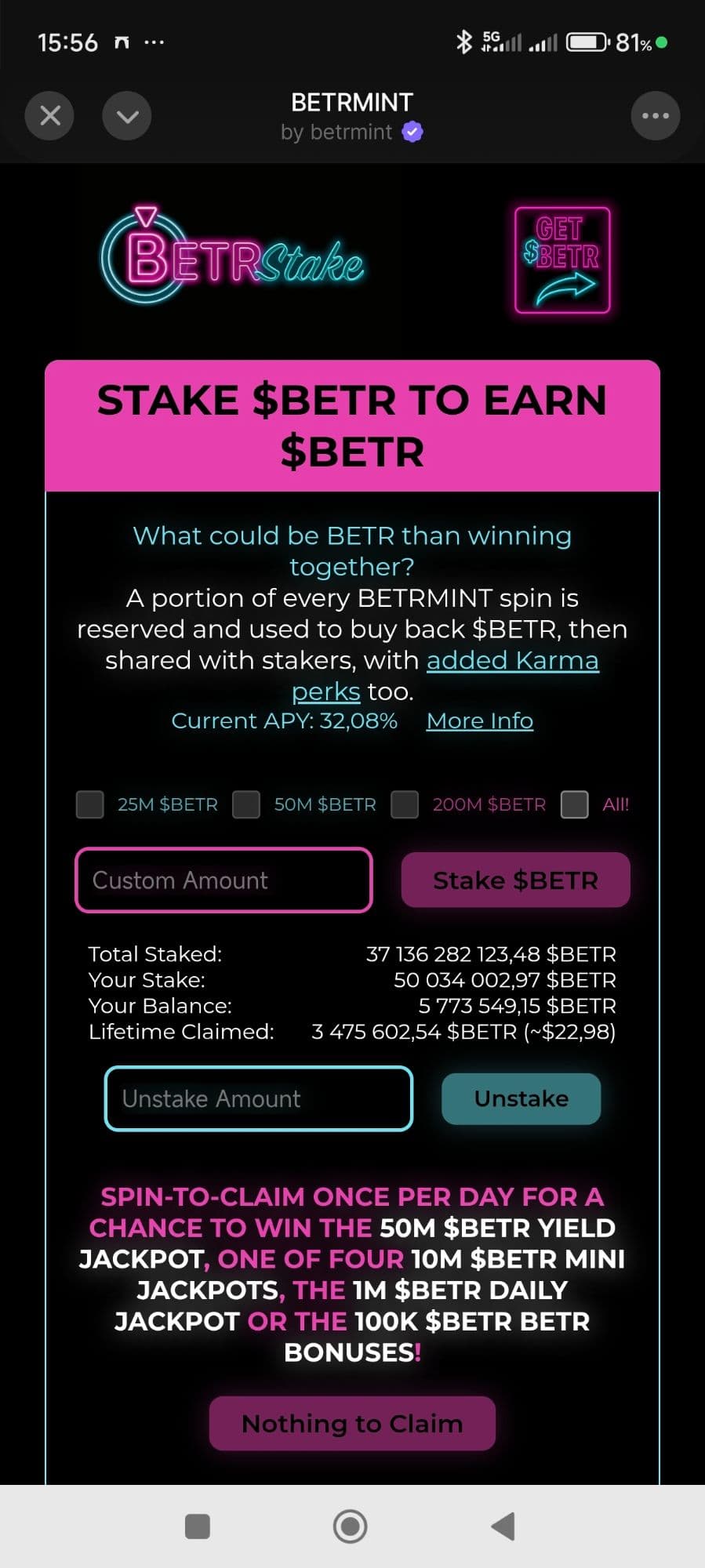
Task: Close the BETRMINT mini app
Action: click(49, 116)
